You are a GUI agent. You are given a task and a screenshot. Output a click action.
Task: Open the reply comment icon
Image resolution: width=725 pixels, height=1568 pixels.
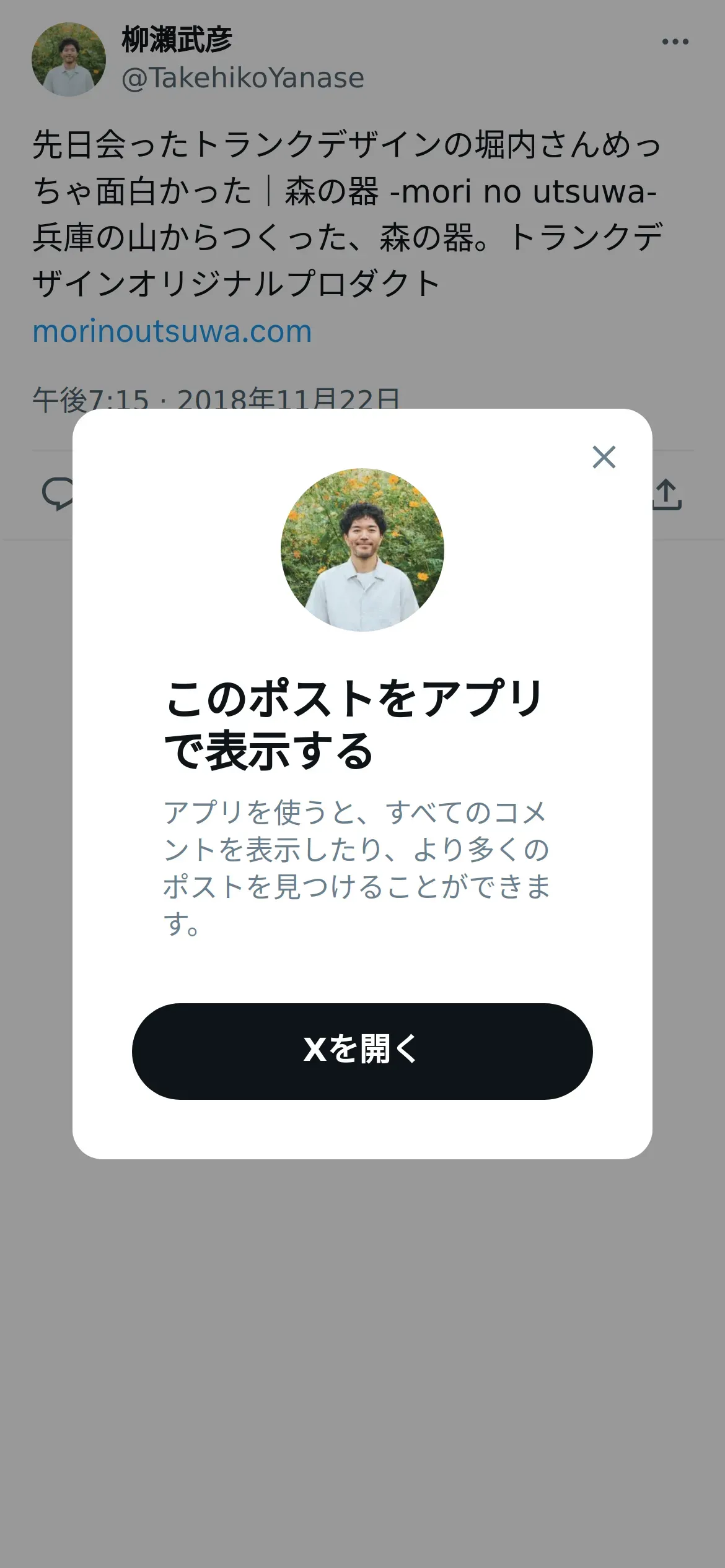(57, 494)
